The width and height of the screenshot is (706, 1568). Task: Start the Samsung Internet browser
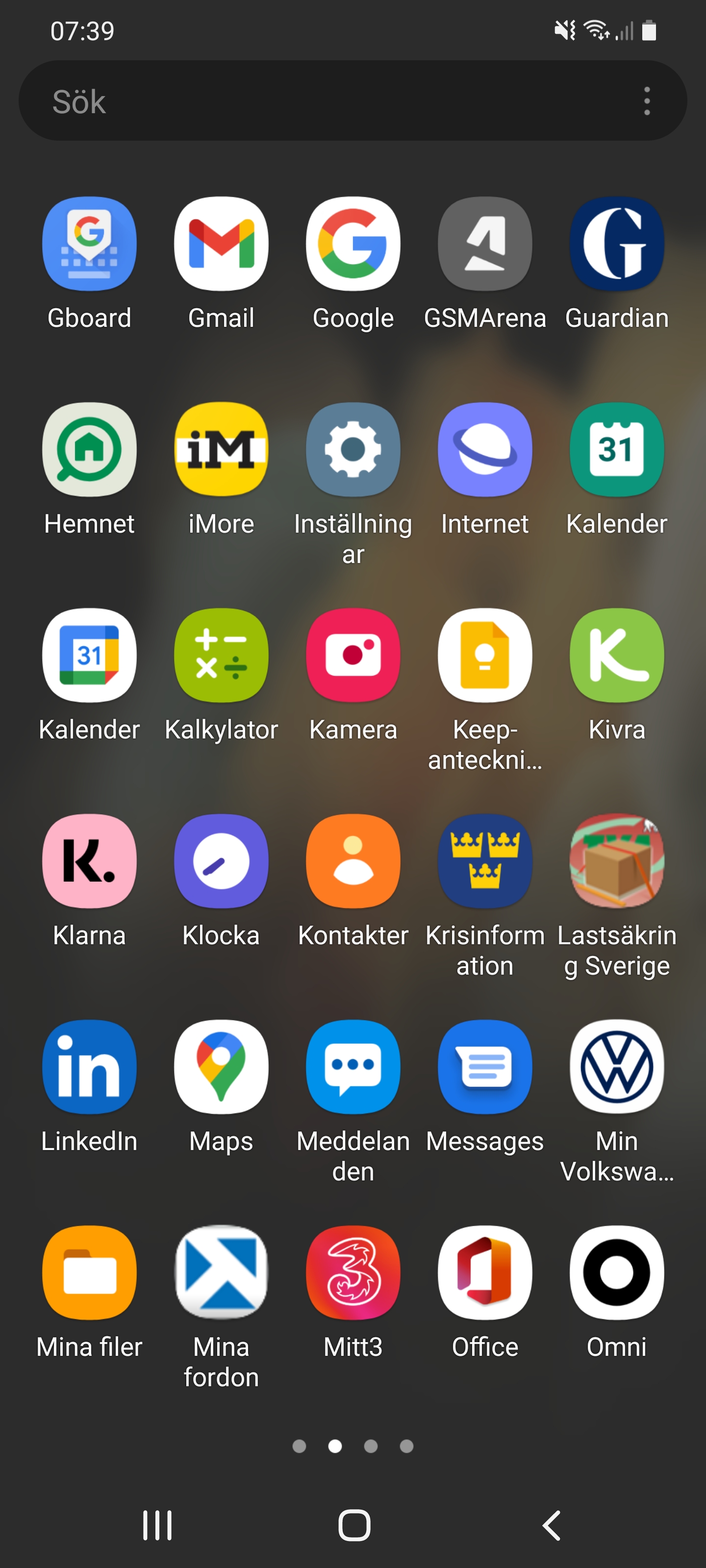(485, 450)
